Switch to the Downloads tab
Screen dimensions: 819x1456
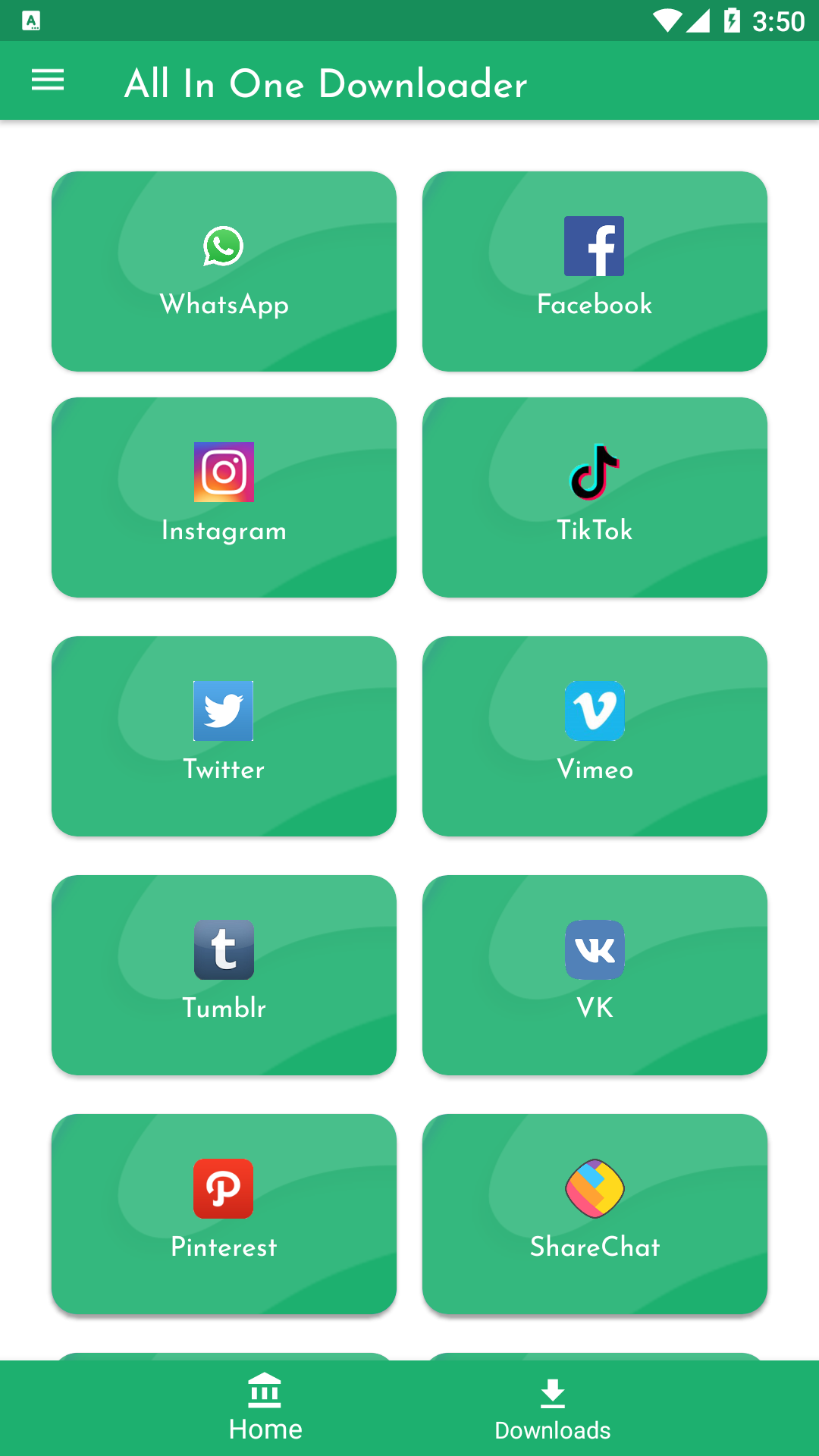pyautogui.click(x=553, y=1408)
